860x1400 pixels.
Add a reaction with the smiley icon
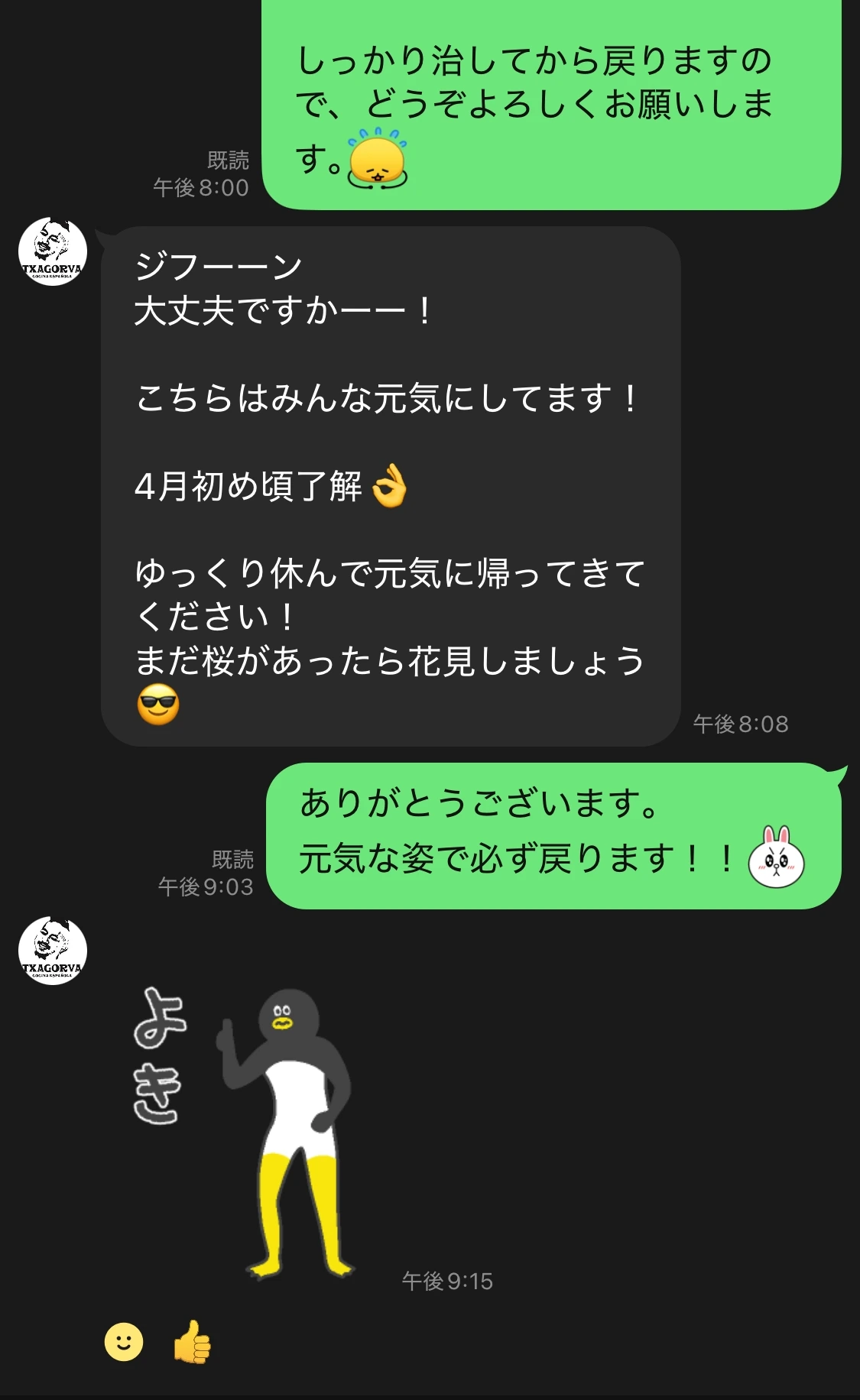coord(124,1342)
